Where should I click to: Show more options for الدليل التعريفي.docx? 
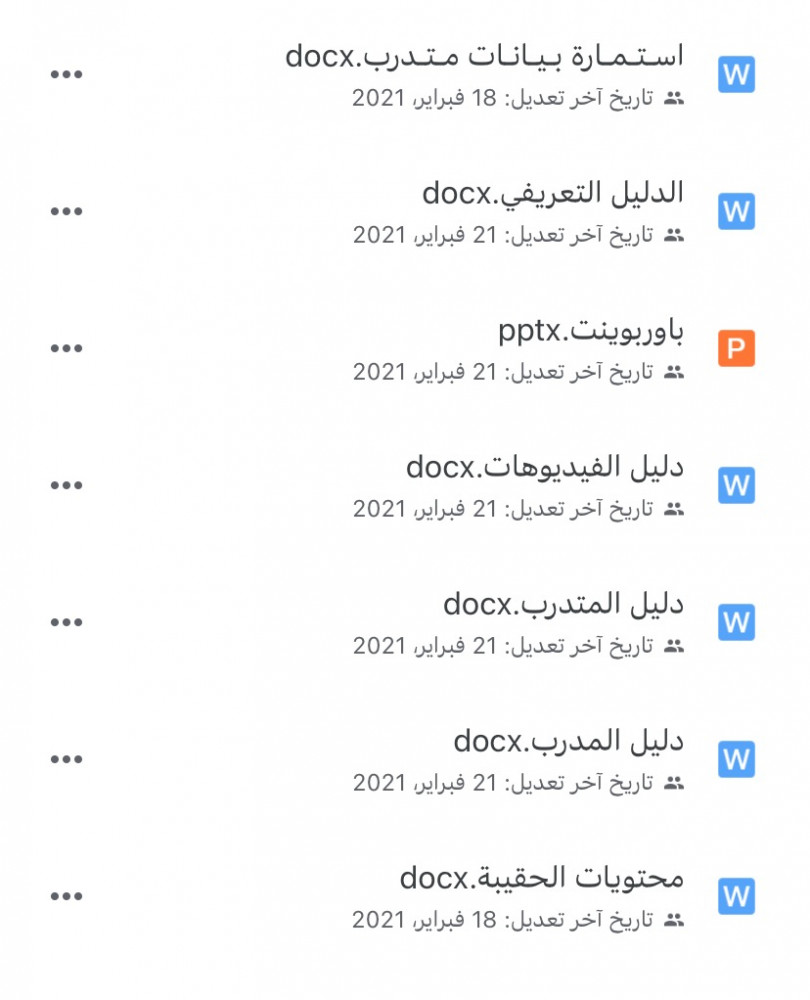(x=66, y=212)
